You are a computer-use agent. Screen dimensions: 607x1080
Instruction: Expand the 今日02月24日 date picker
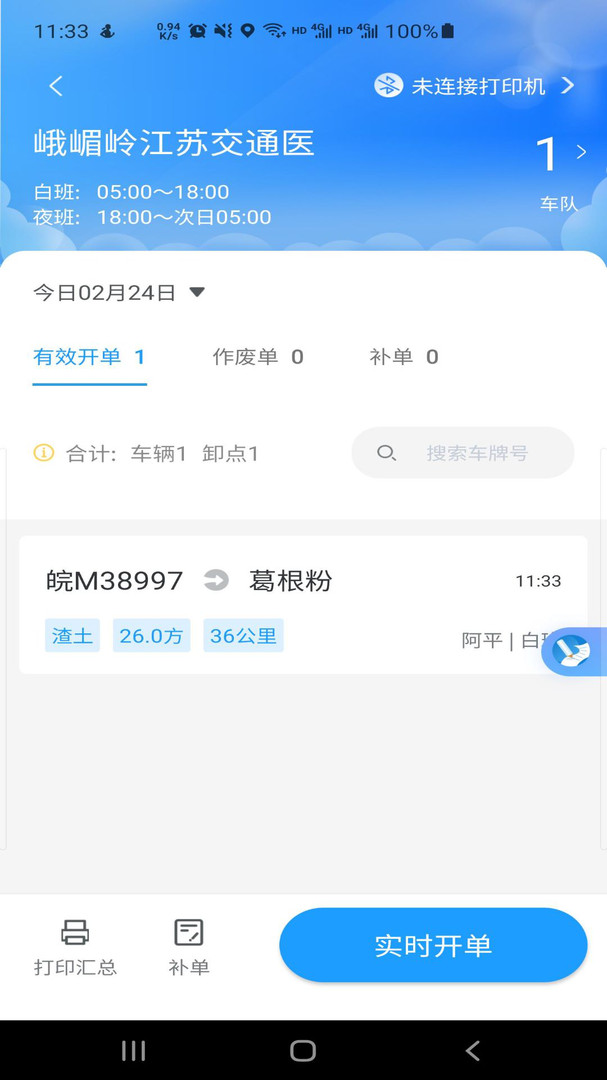[119, 293]
